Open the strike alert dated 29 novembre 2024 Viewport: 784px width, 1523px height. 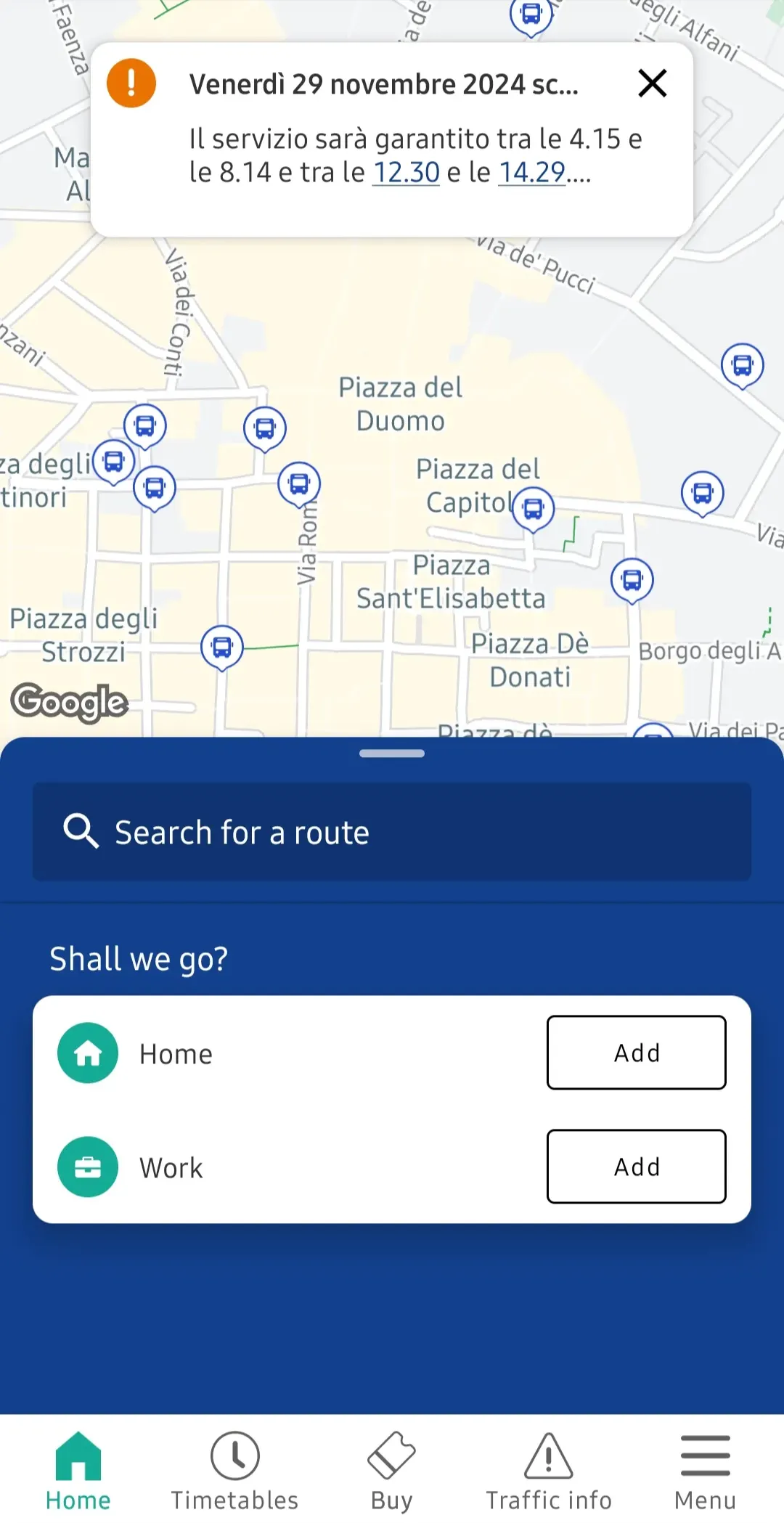click(383, 85)
